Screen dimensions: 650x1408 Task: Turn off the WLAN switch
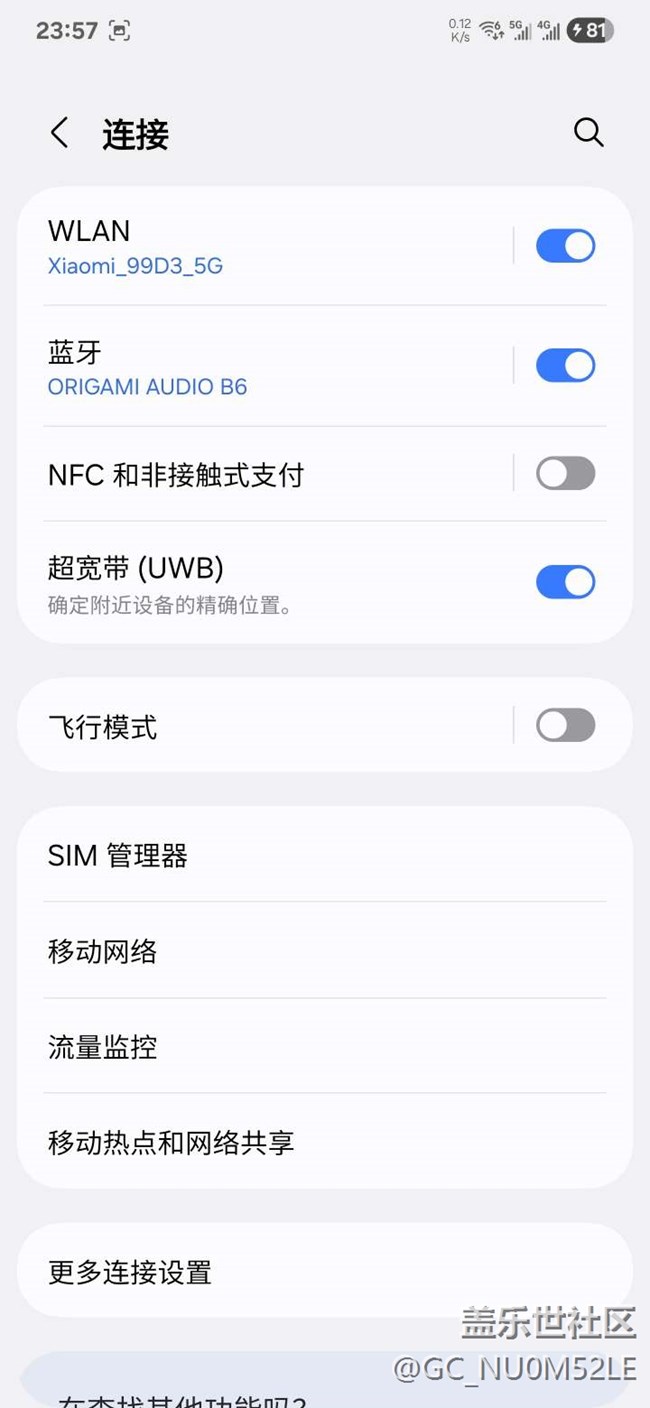[565, 246]
